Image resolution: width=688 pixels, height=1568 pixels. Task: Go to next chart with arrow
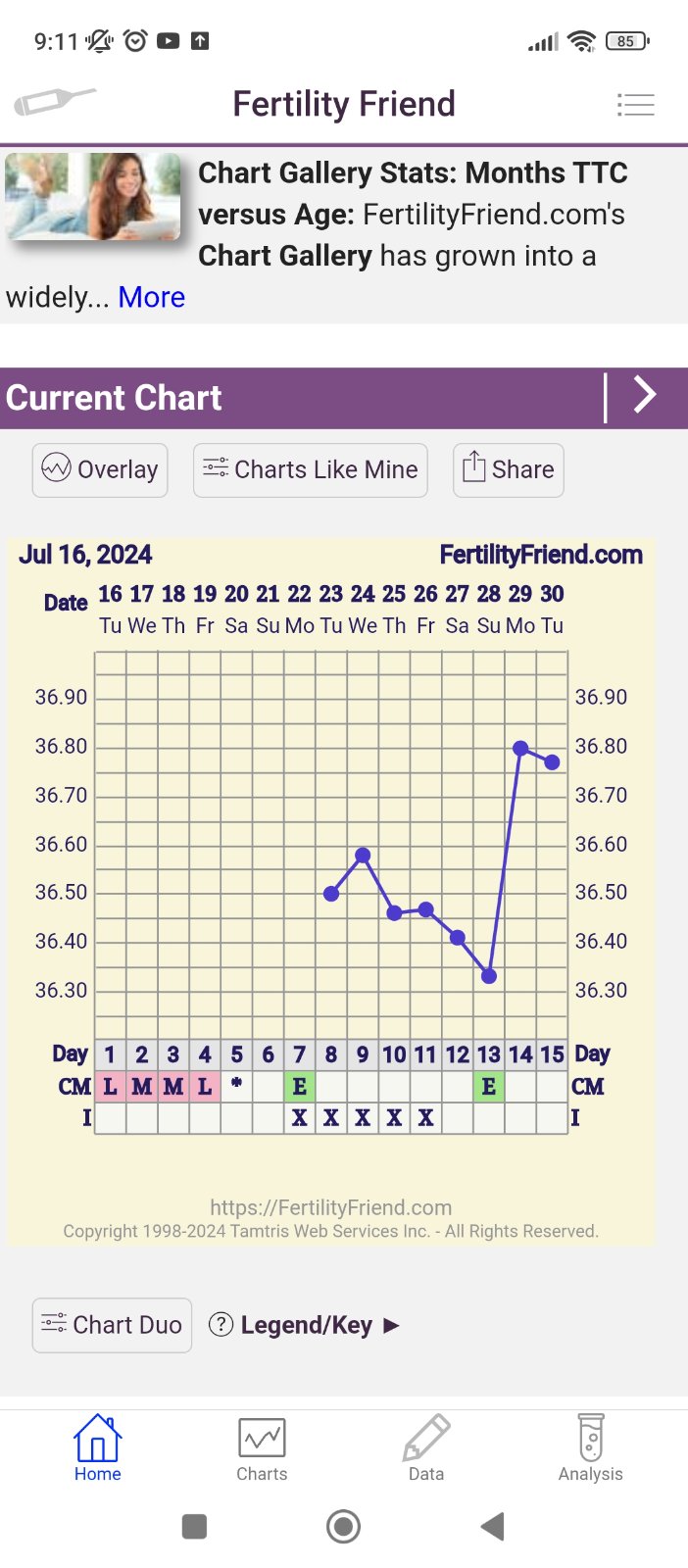pos(644,396)
